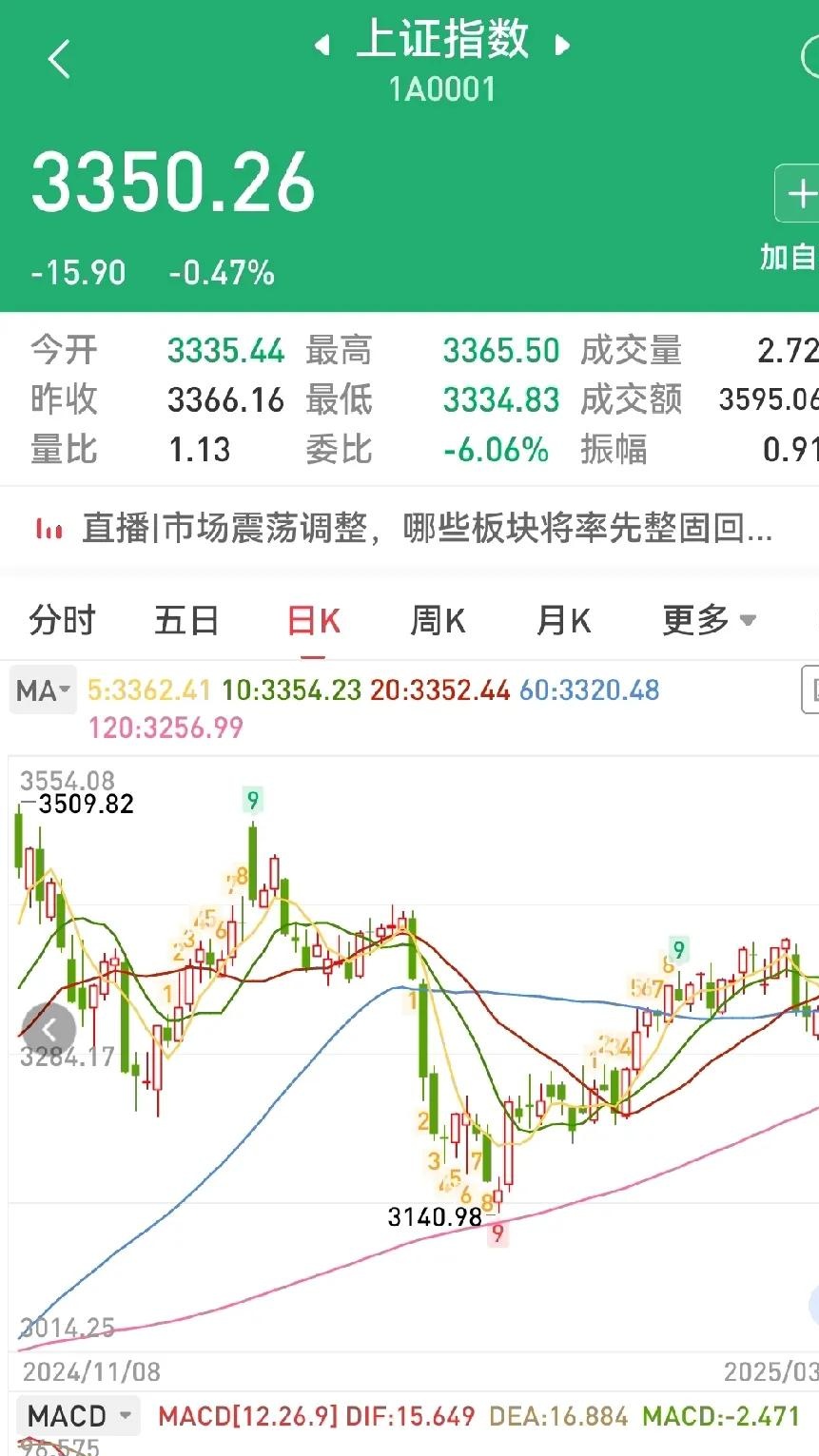Switch to the 月K monthly chart tab
The width and height of the screenshot is (819, 1456).
(561, 620)
